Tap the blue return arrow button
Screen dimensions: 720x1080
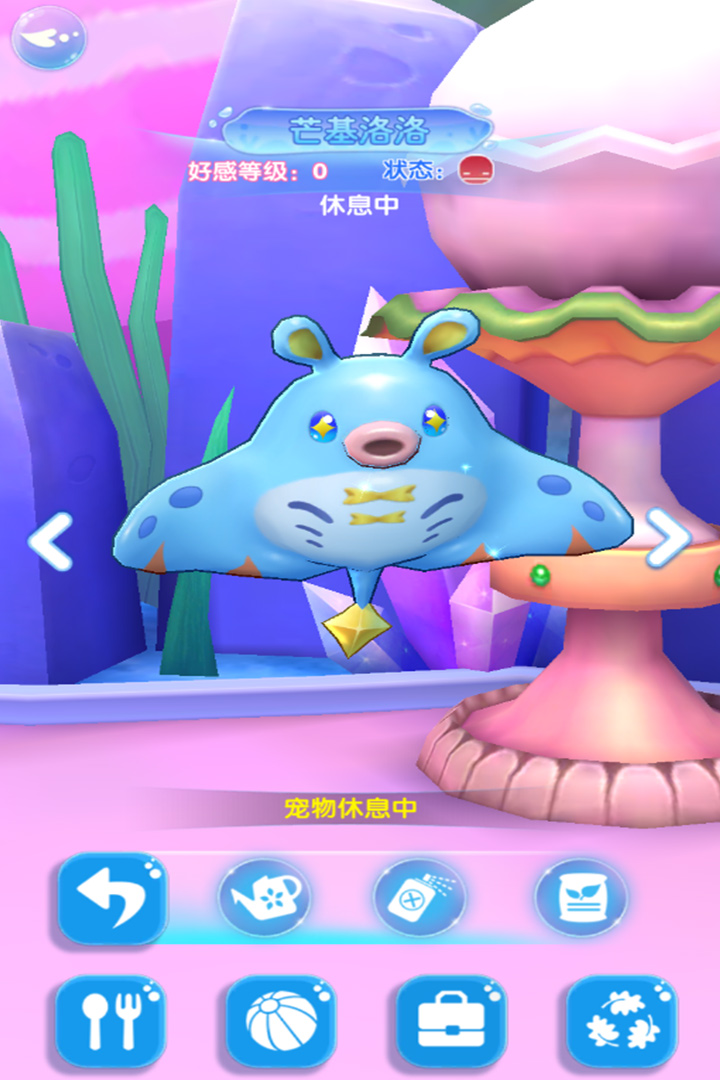pos(111,898)
